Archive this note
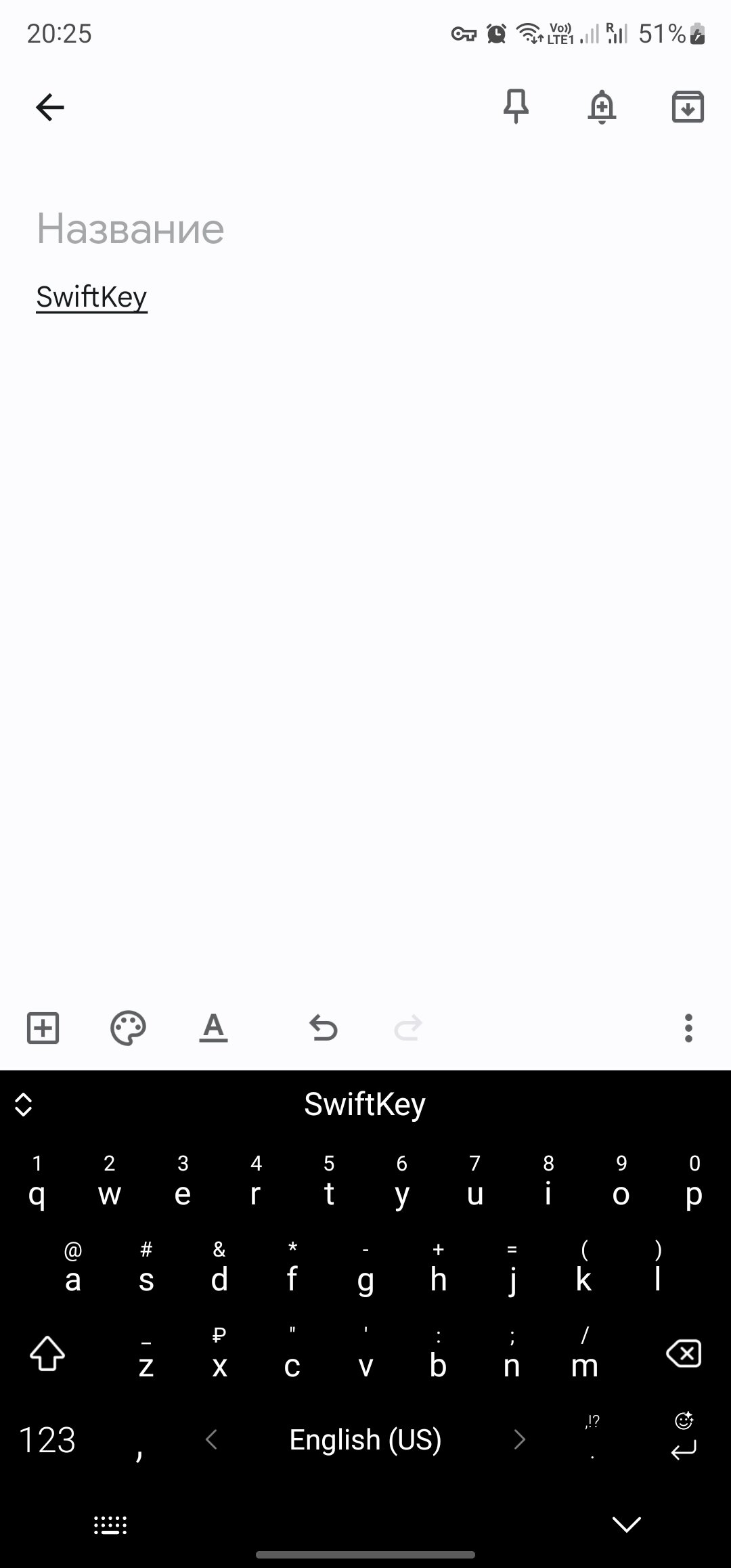Image resolution: width=731 pixels, height=1568 pixels. [x=688, y=106]
